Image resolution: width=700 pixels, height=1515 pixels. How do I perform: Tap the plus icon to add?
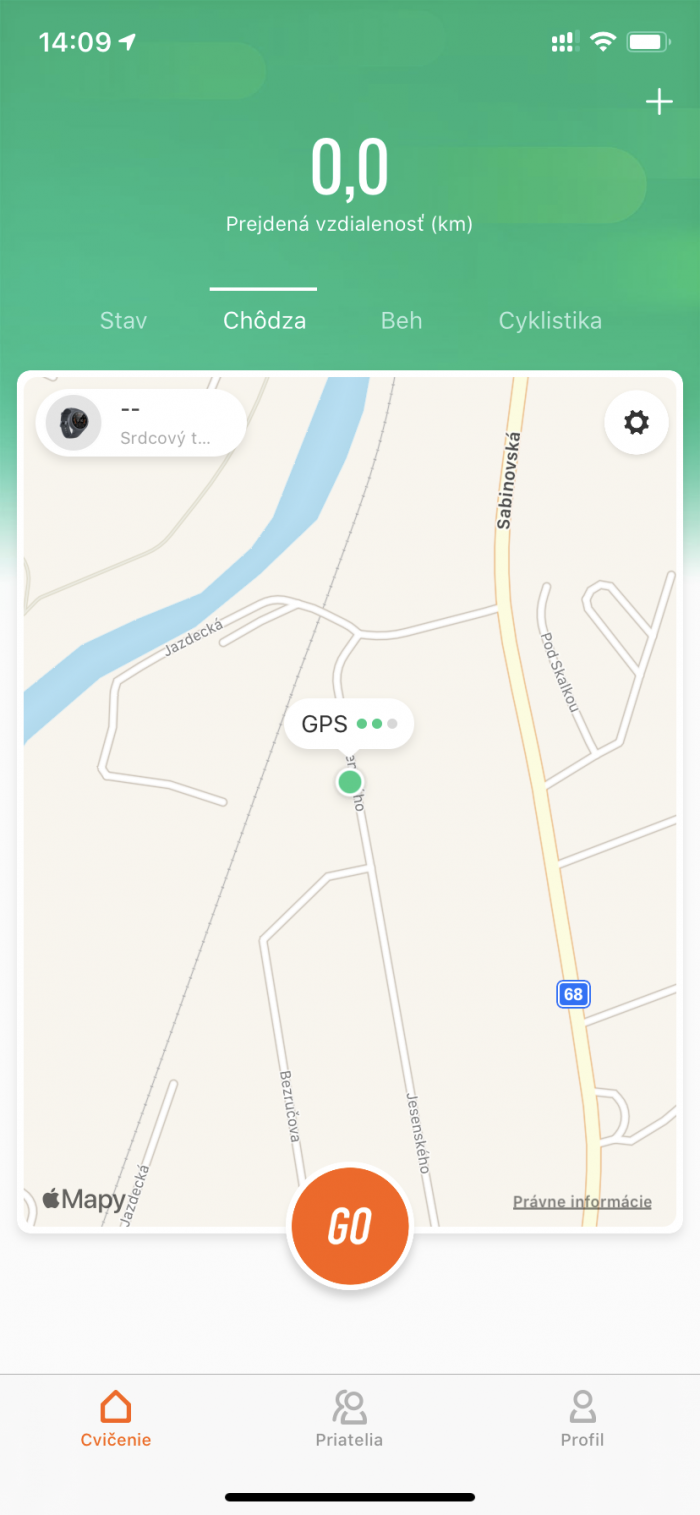tap(658, 102)
